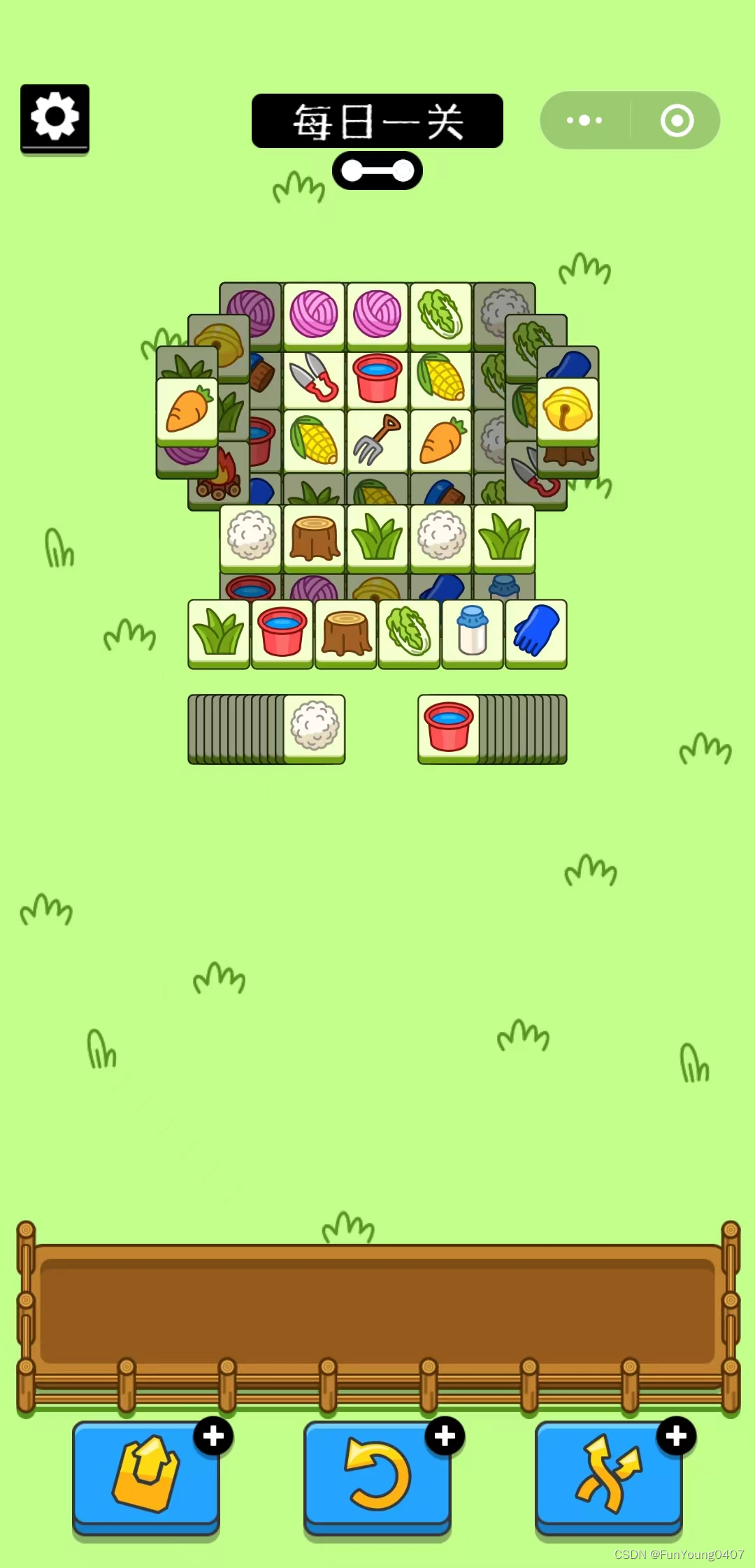Pick the red bucket tile on right stack
The image size is (755, 1568).
click(449, 727)
